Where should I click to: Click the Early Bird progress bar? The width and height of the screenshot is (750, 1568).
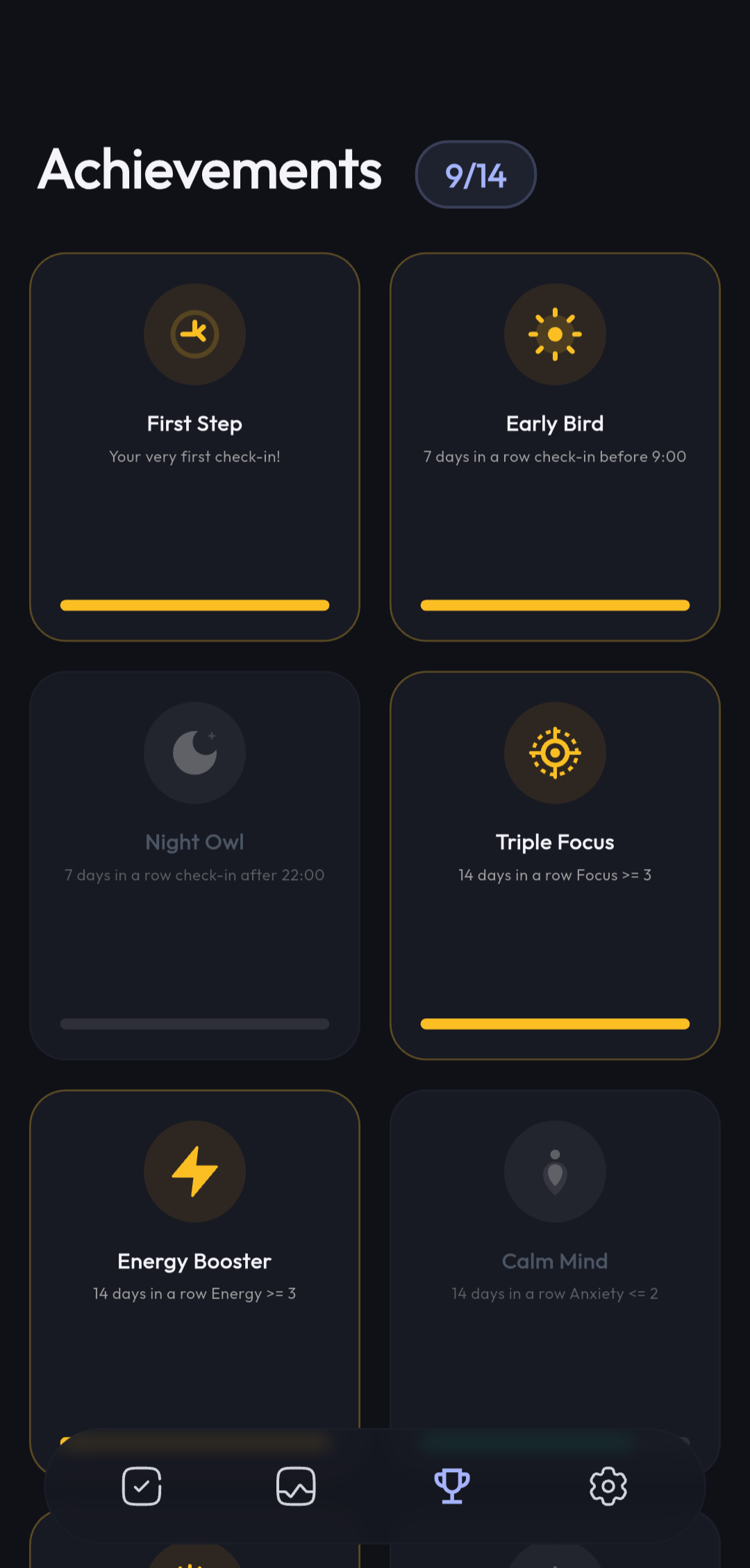coord(555,605)
